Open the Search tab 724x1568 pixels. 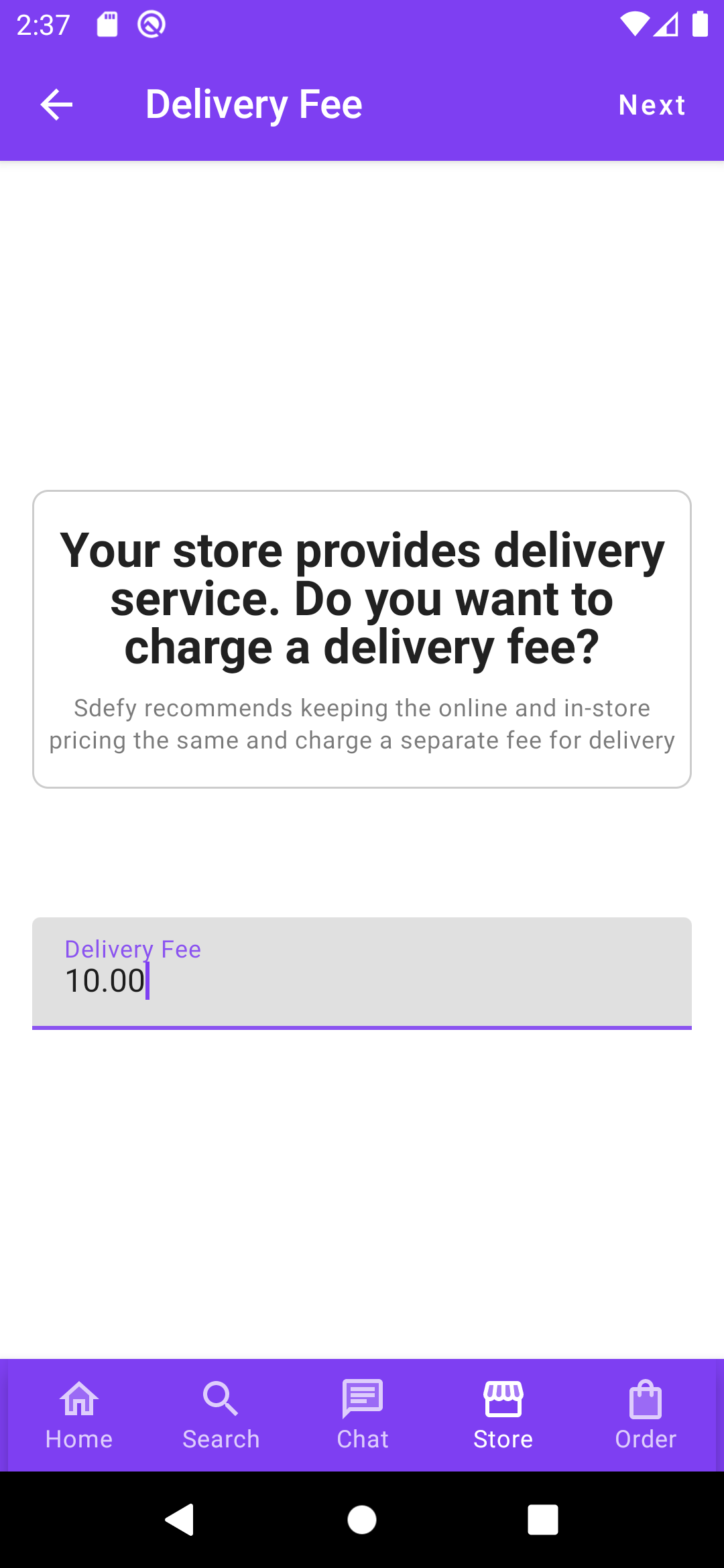[x=221, y=1415]
